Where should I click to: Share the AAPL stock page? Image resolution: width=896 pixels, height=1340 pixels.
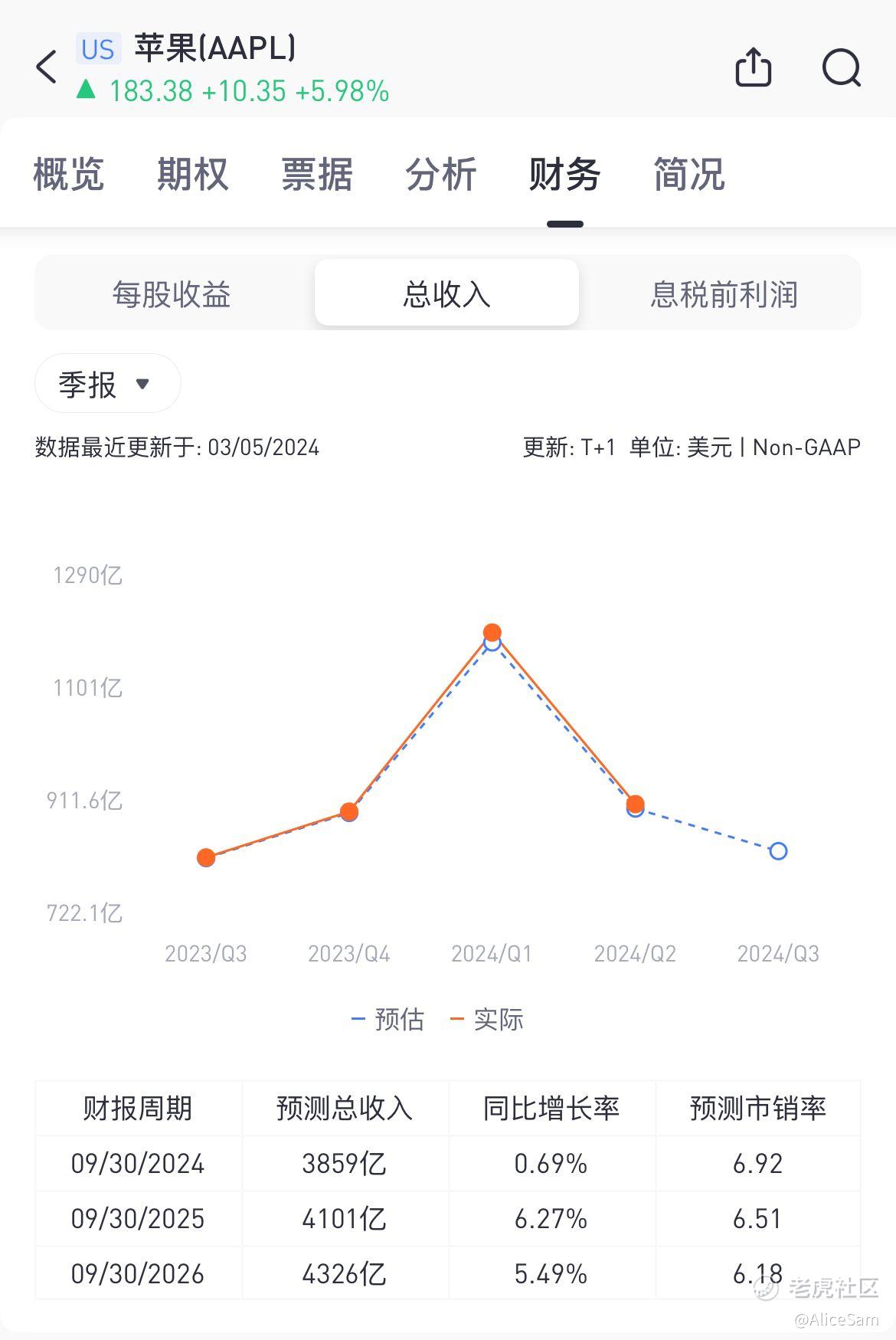[x=753, y=67]
